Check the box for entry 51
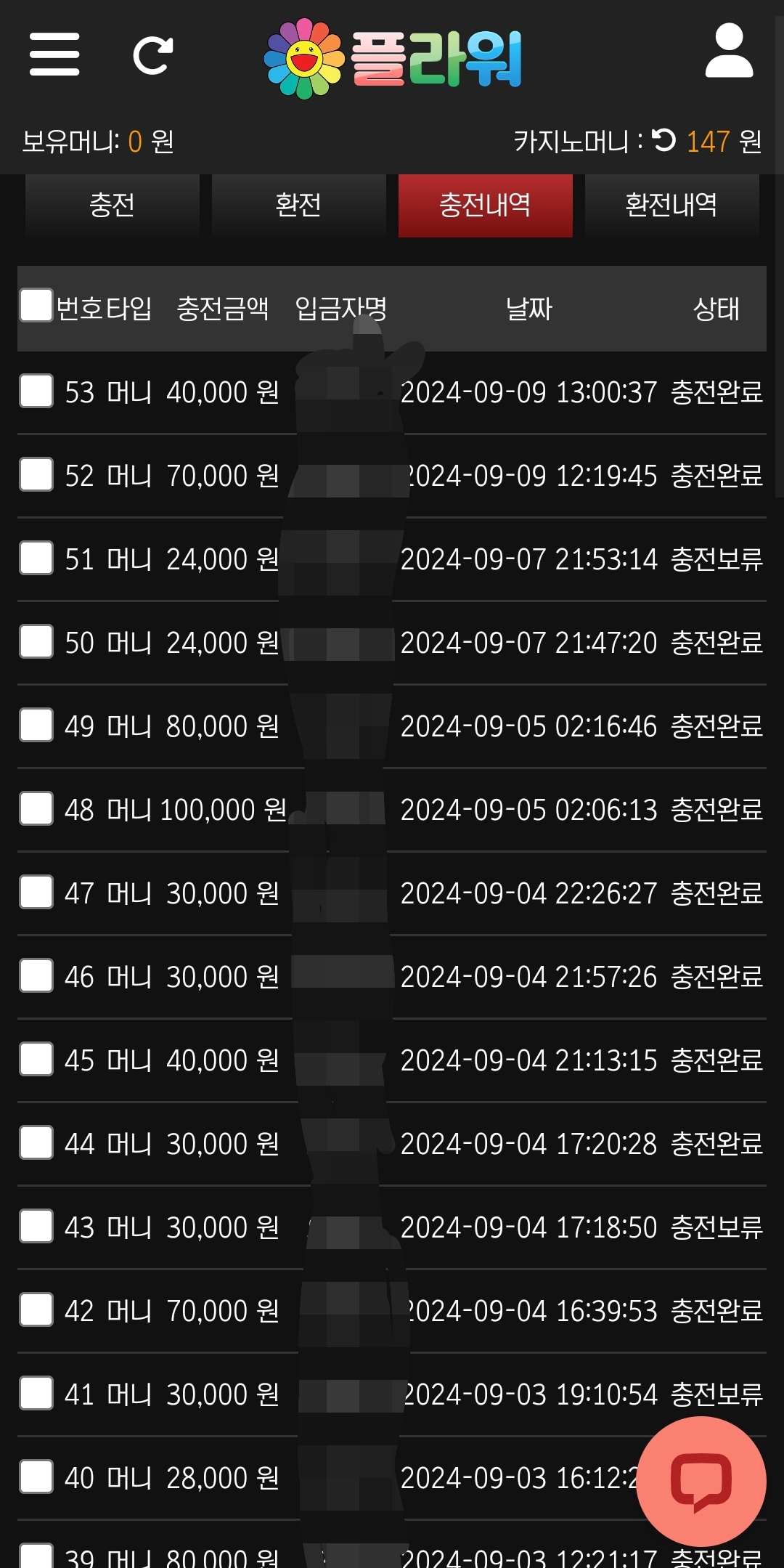Viewport: 784px width, 1568px height. (36, 558)
